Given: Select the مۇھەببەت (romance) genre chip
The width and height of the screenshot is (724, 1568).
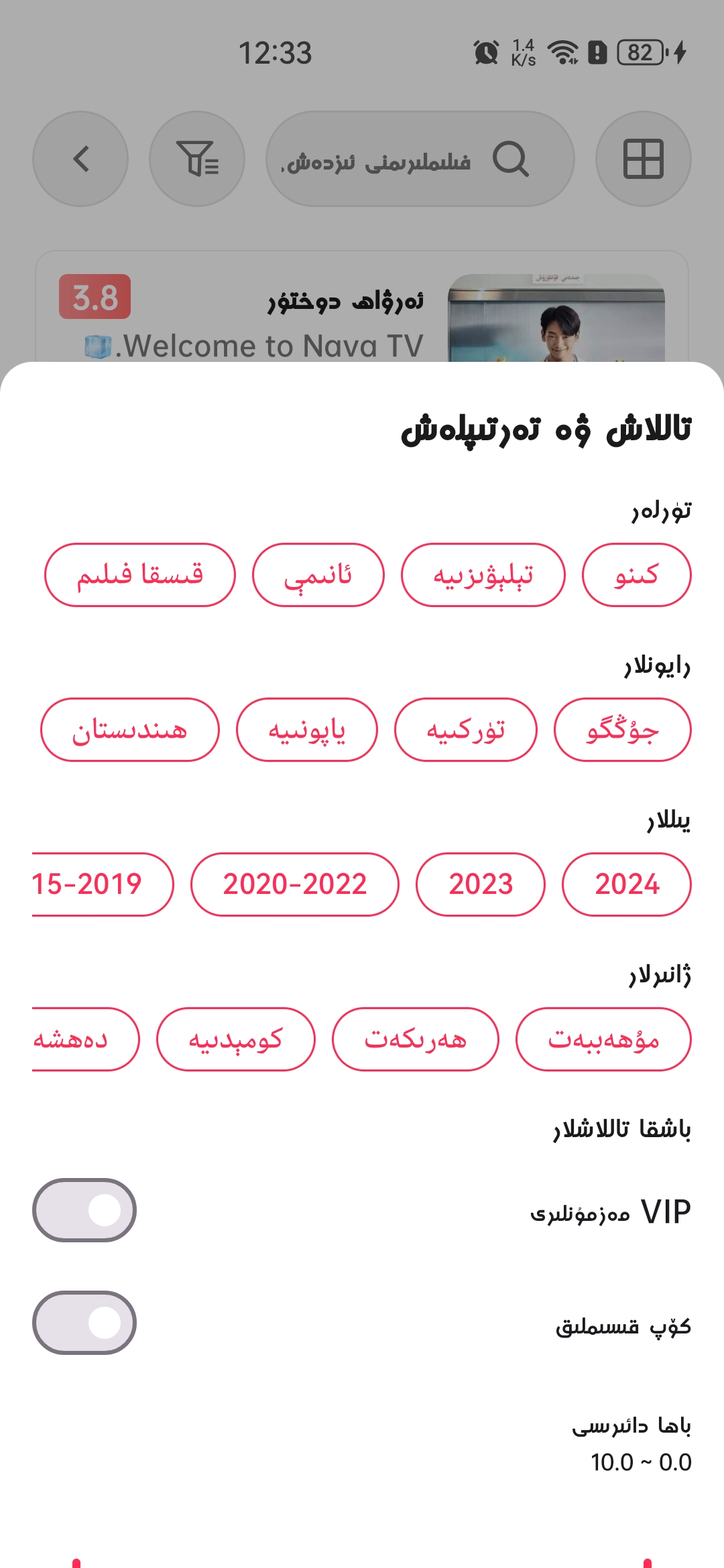Looking at the screenshot, I should (x=603, y=1039).
